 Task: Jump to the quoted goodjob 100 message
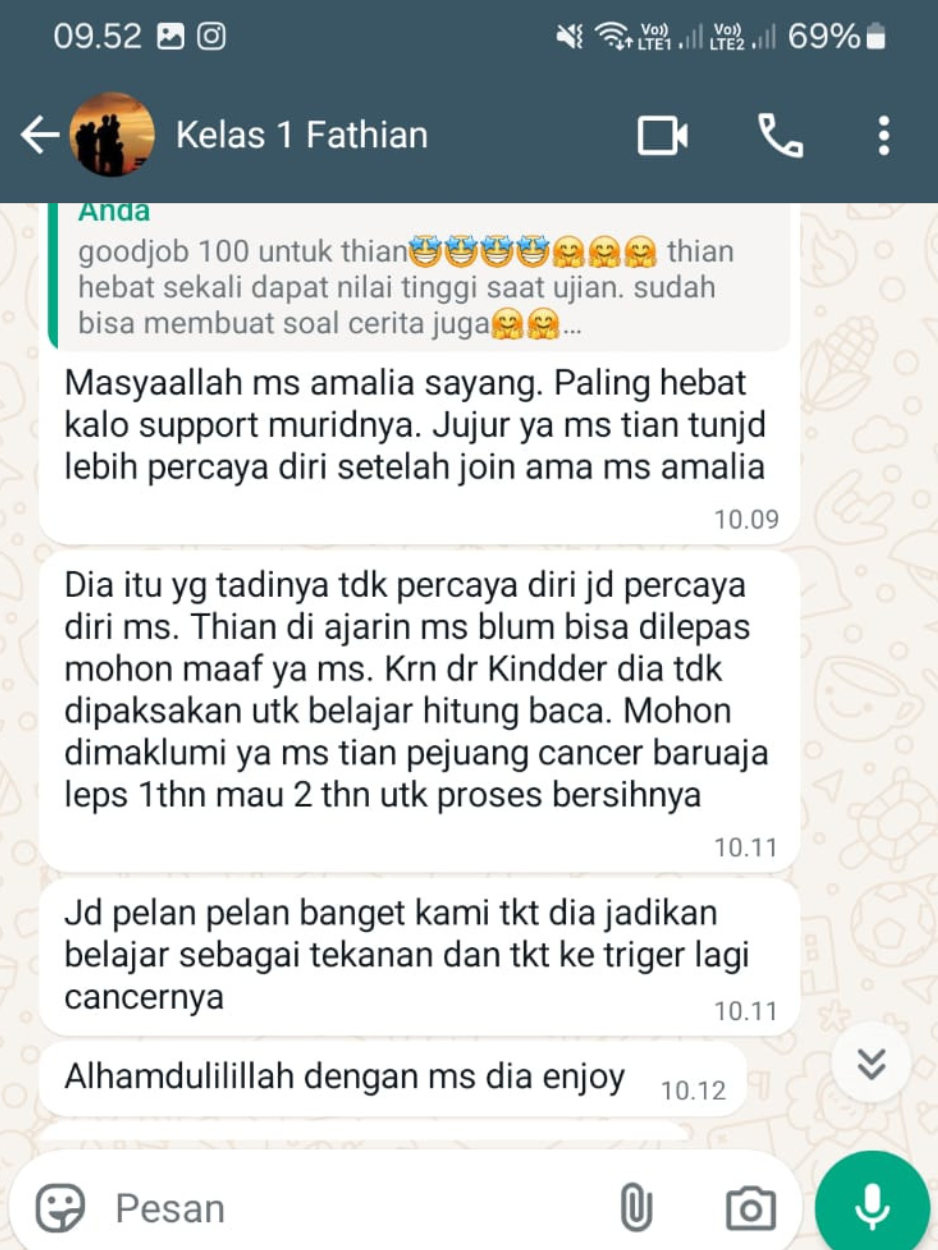[420, 275]
